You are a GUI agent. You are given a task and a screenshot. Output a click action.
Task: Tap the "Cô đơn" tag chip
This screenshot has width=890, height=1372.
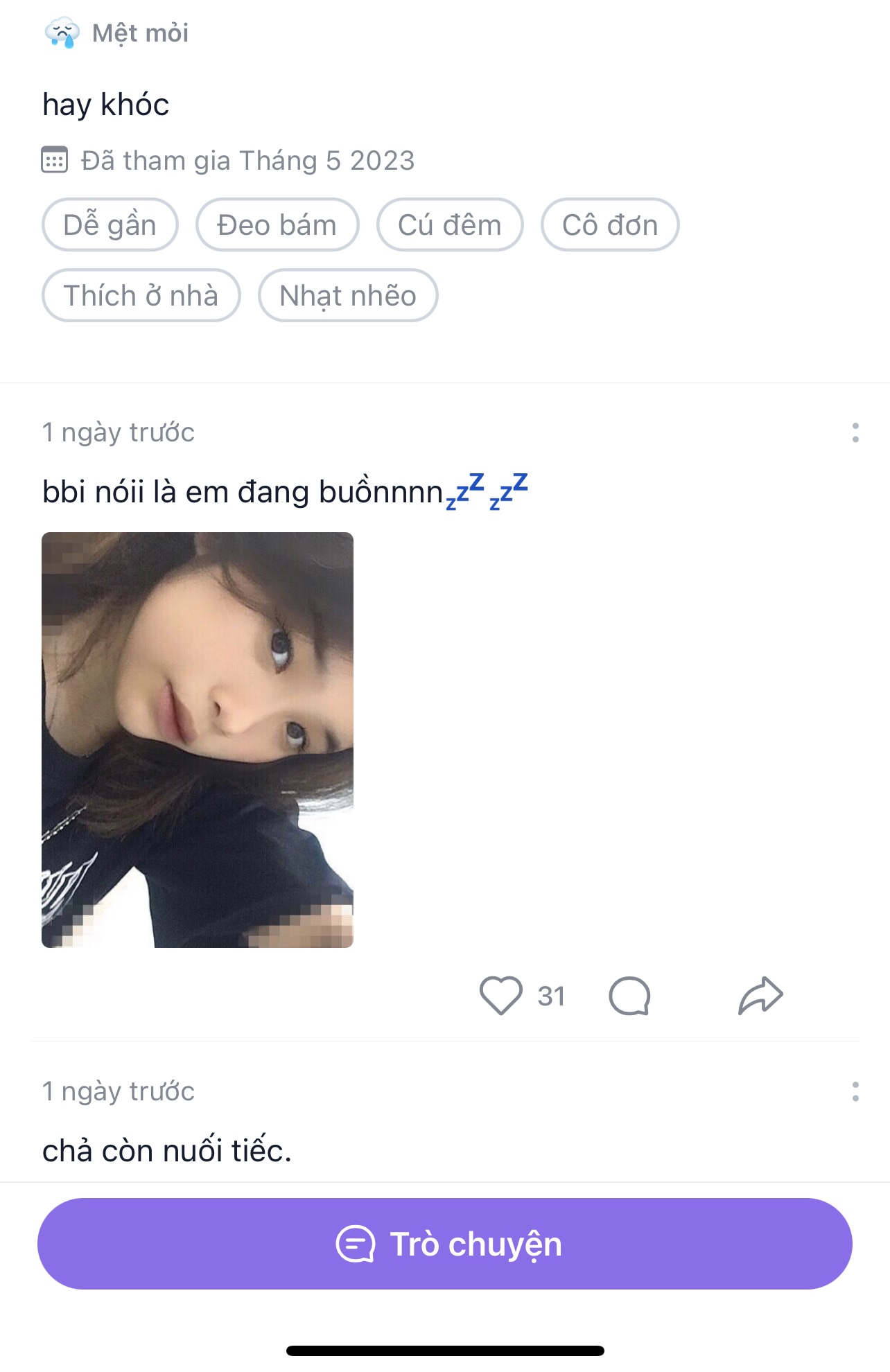[x=609, y=225]
